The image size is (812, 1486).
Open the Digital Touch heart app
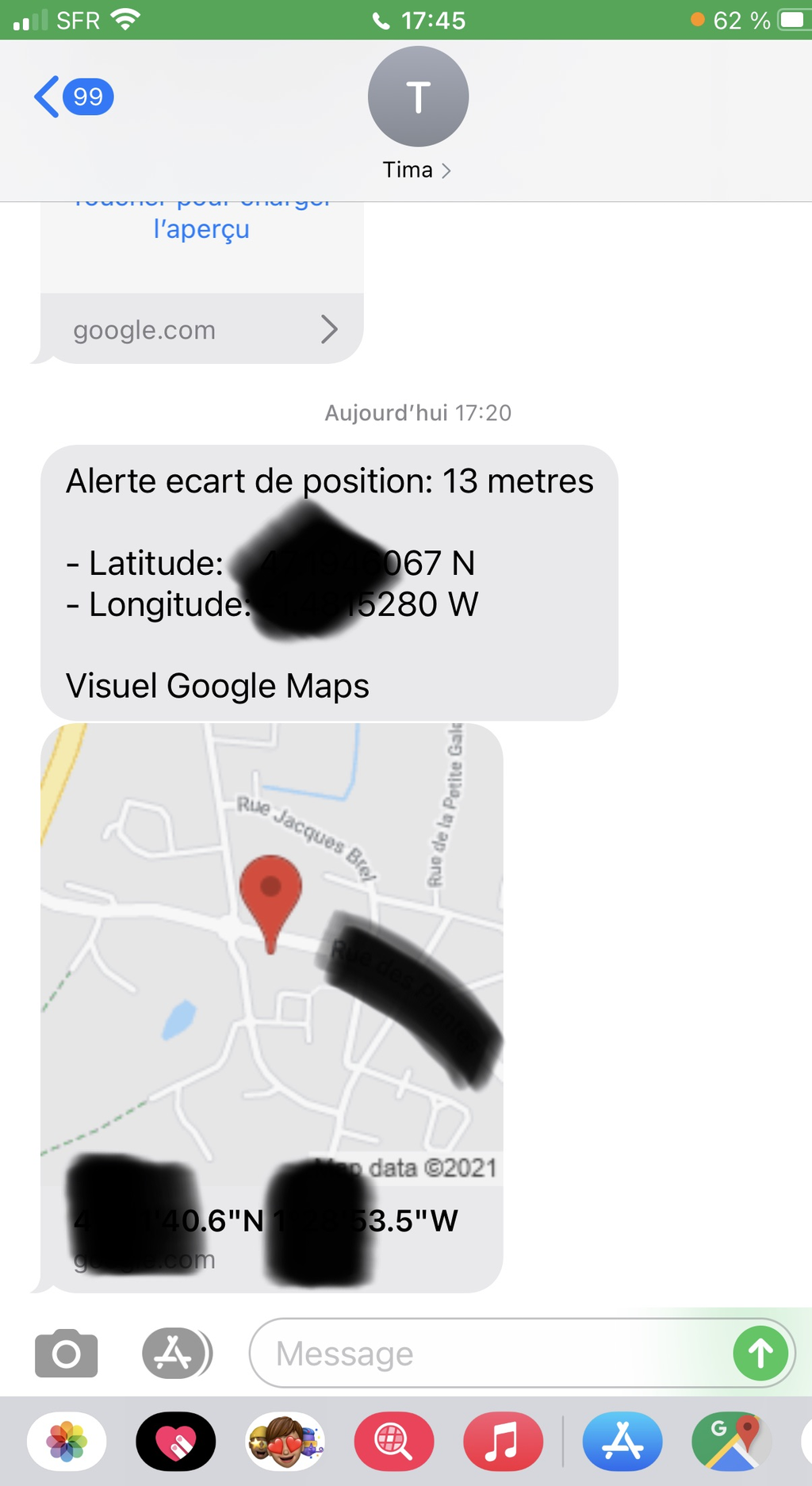pos(176,1441)
